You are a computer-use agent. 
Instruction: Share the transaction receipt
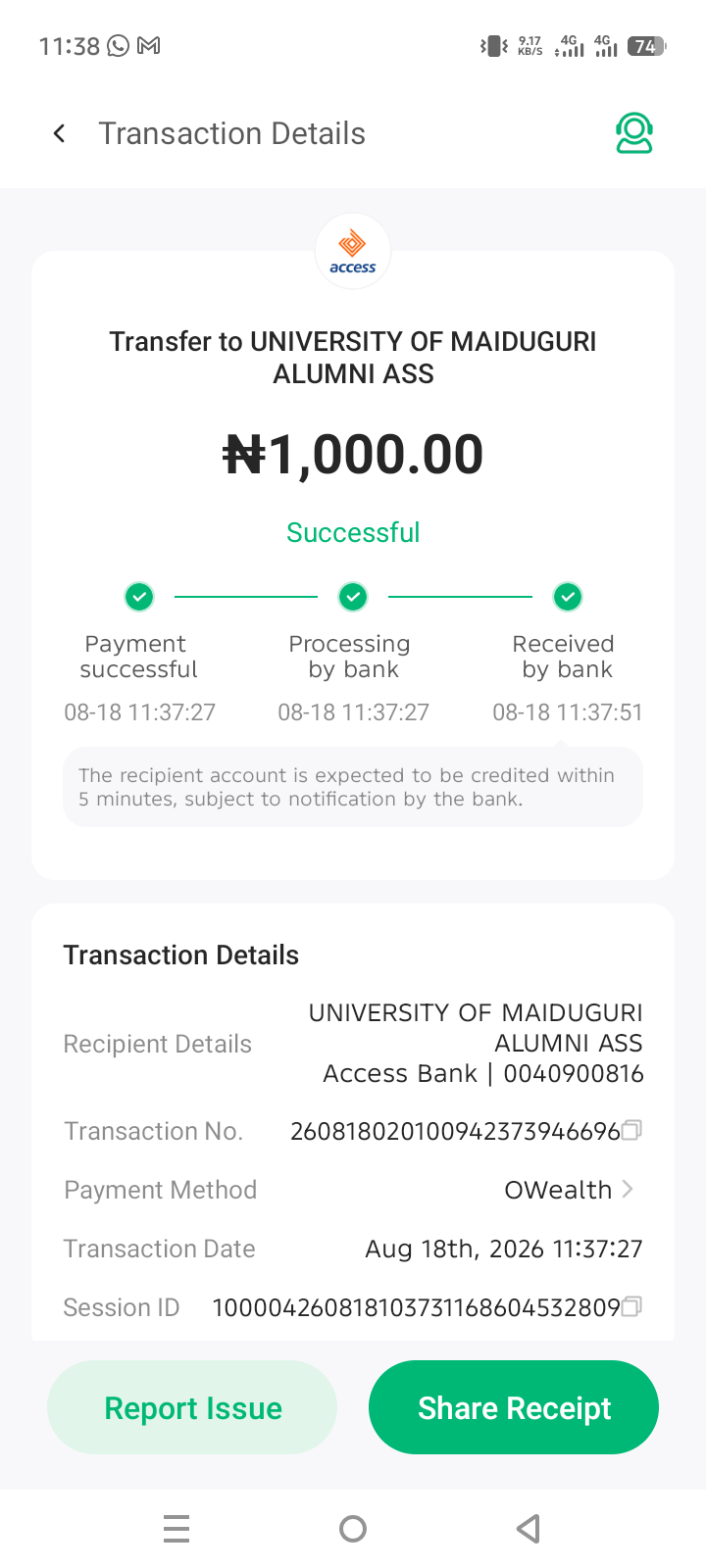tap(514, 1407)
